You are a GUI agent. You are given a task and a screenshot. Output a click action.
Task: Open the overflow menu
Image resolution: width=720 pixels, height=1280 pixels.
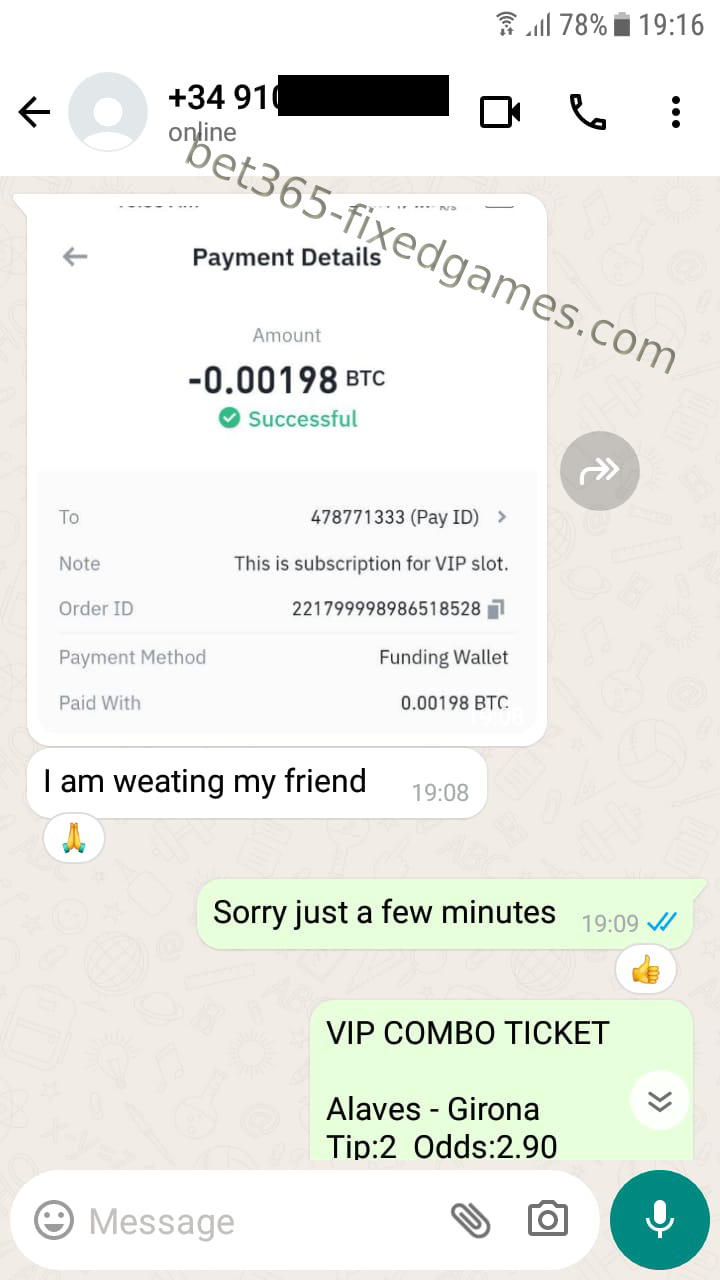click(676, 112)
